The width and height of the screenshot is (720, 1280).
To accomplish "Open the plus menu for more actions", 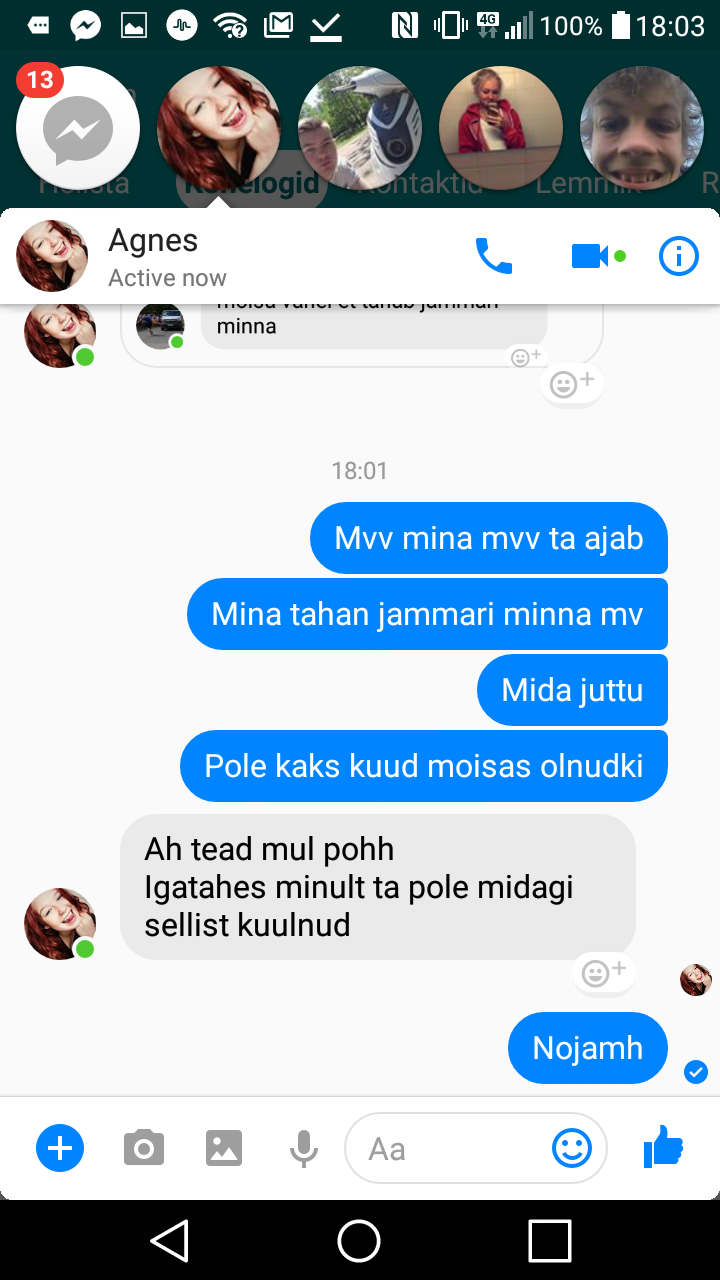I will 60,1148.
